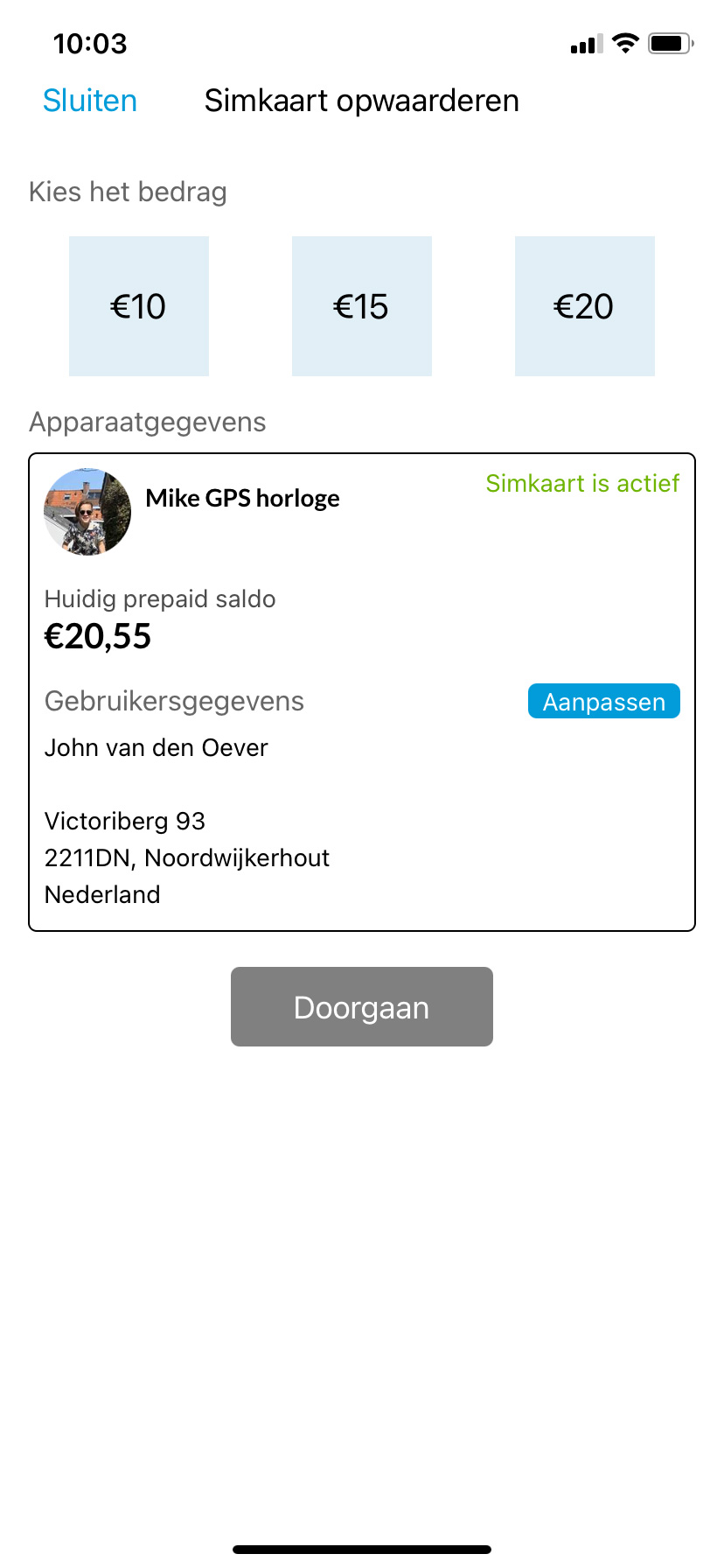Close the SIM top-up screen via Sluiten
This screenshot has height=1568, width=724.
coord(90,101)
